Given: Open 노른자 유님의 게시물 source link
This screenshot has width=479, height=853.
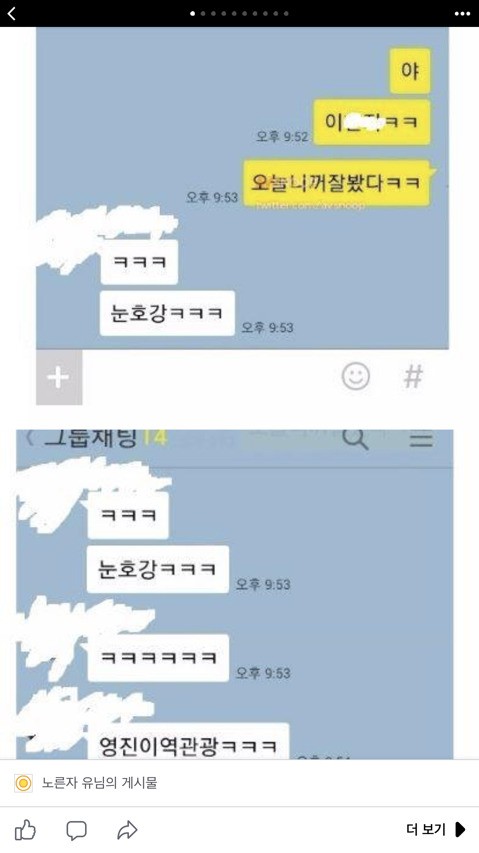Looking at the screenshot, I should [99, 783].
